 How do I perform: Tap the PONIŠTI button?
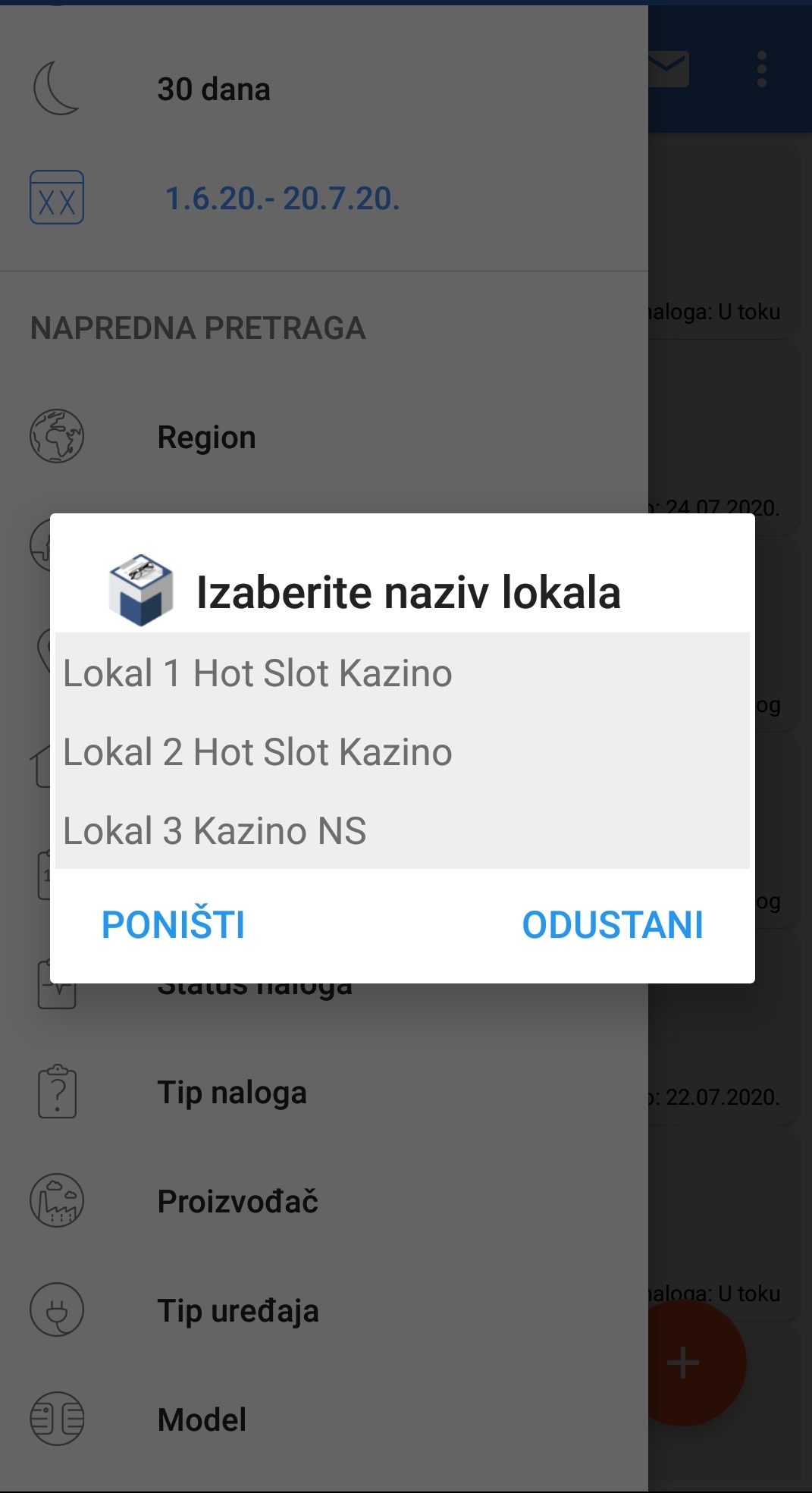click(x=174, y=925)
